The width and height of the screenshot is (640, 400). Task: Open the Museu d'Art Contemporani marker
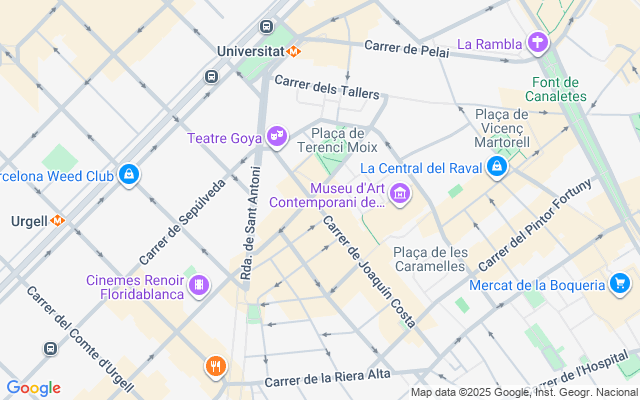(x=400, y=193)
